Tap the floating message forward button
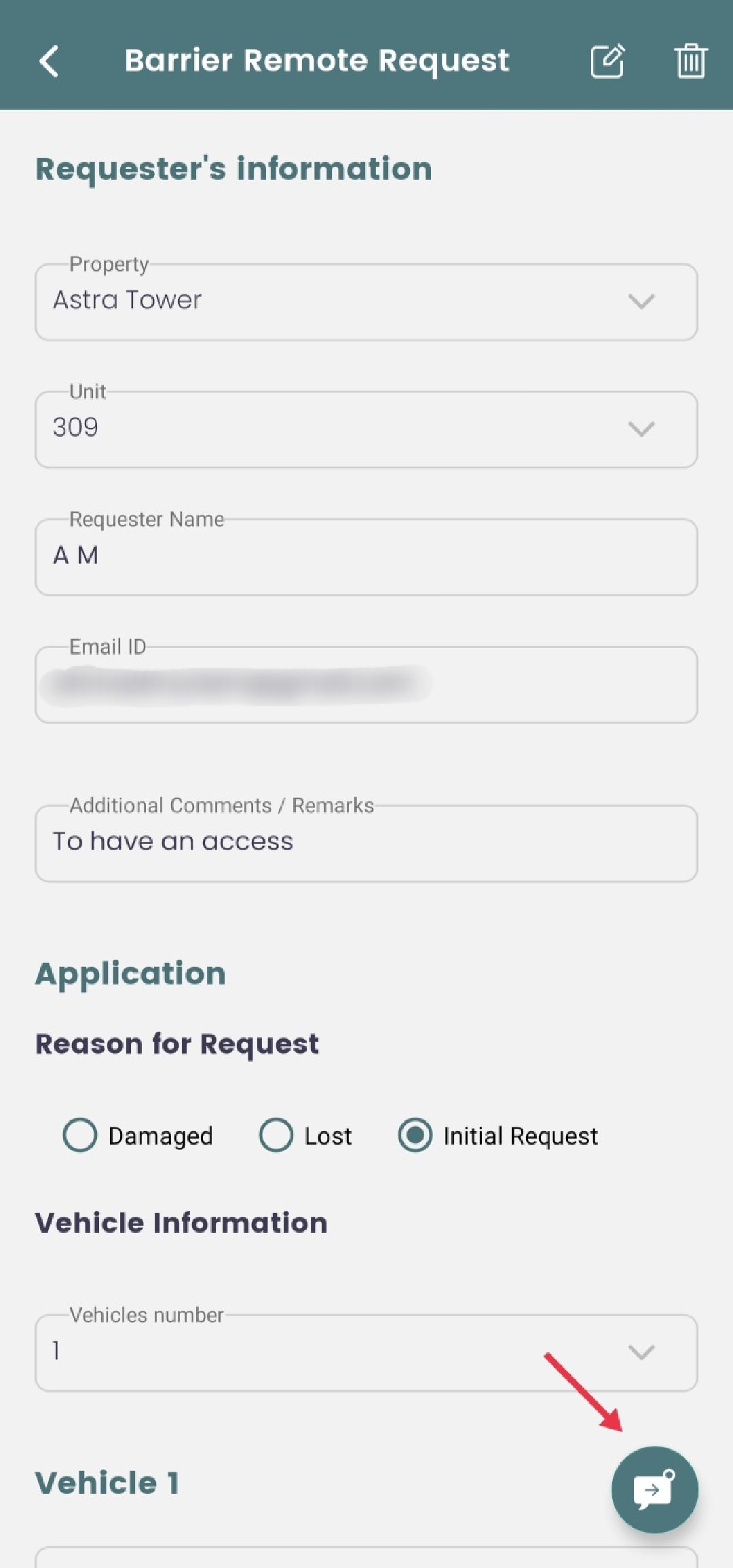This screenshot has height=1568, width=733. (654, 1489)
